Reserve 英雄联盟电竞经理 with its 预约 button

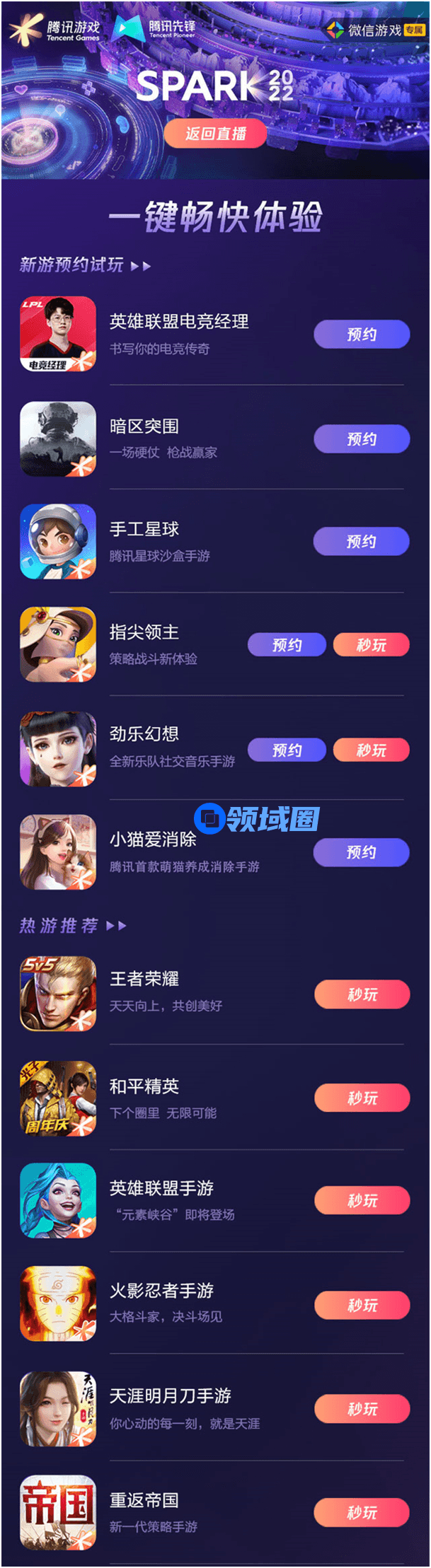click(362, 335)
